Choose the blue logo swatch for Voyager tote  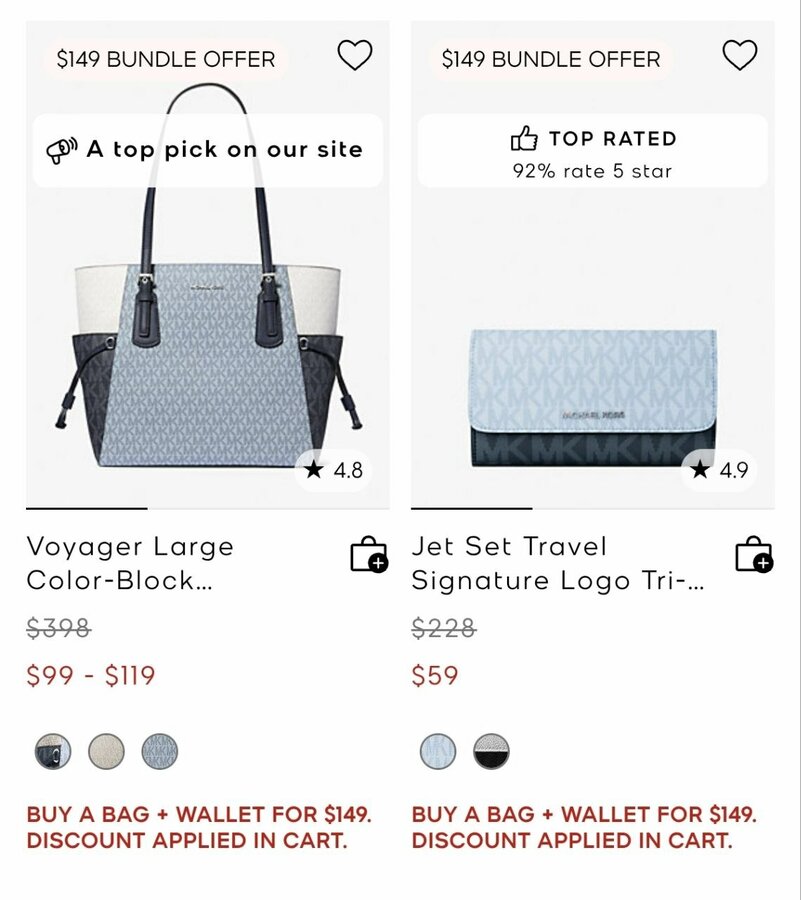(x=160, y=751)
